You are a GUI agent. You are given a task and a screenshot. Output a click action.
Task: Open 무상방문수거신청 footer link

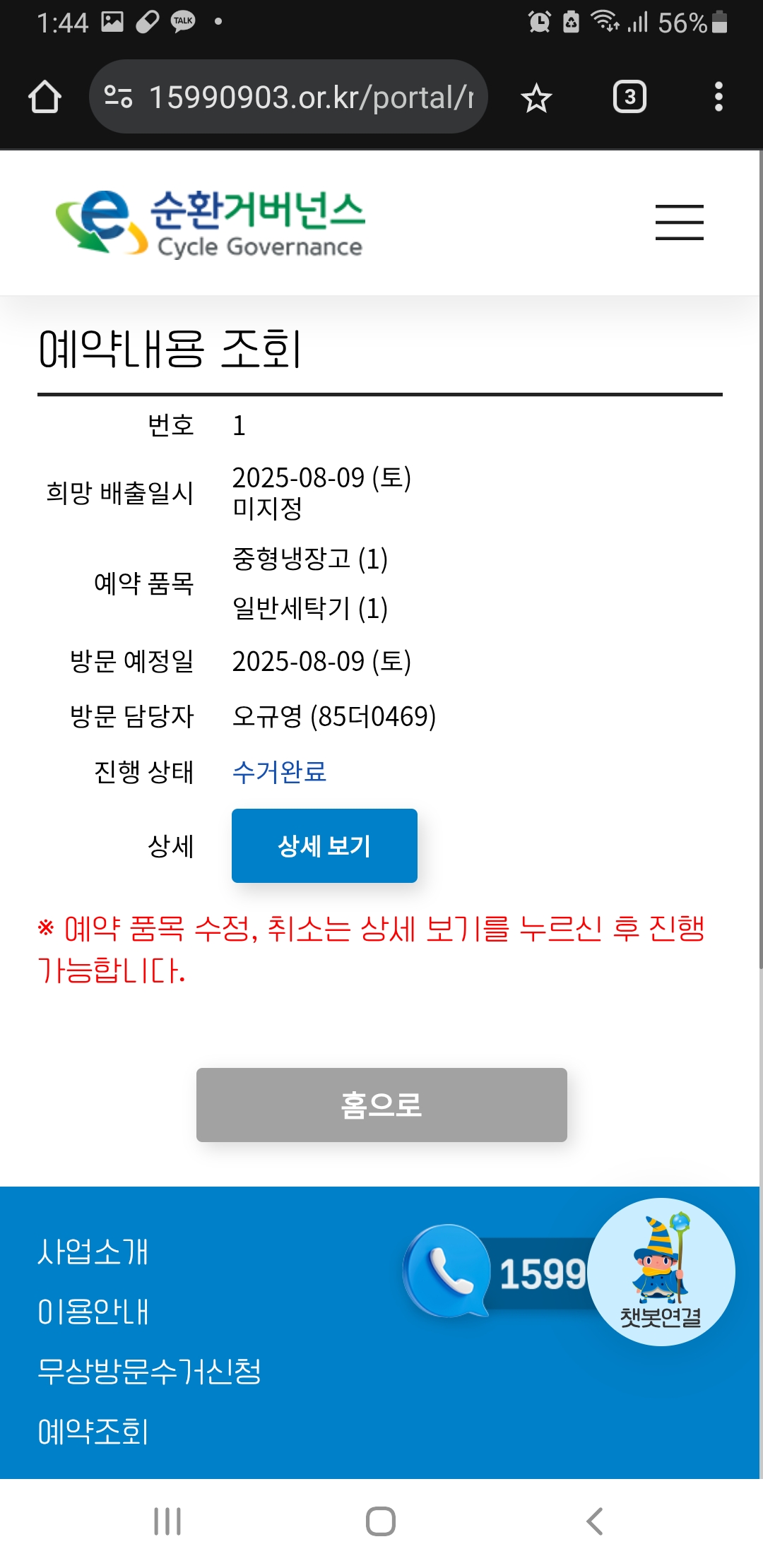(149, 1372)
